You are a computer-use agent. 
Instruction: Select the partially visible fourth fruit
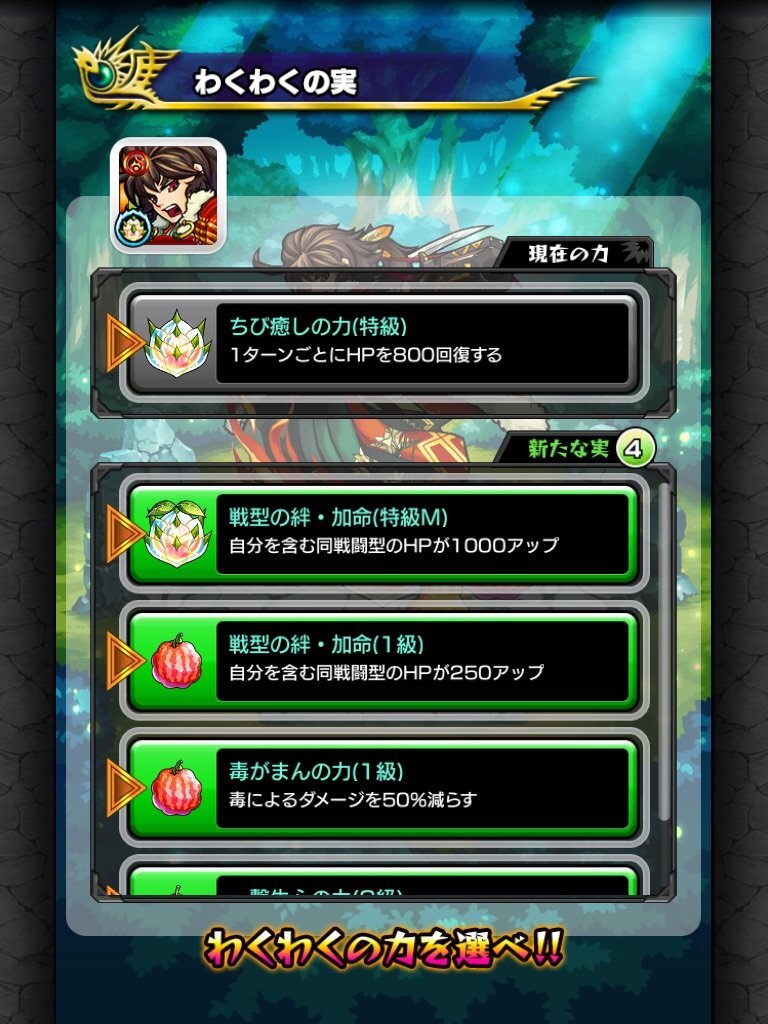coord(383,882)
